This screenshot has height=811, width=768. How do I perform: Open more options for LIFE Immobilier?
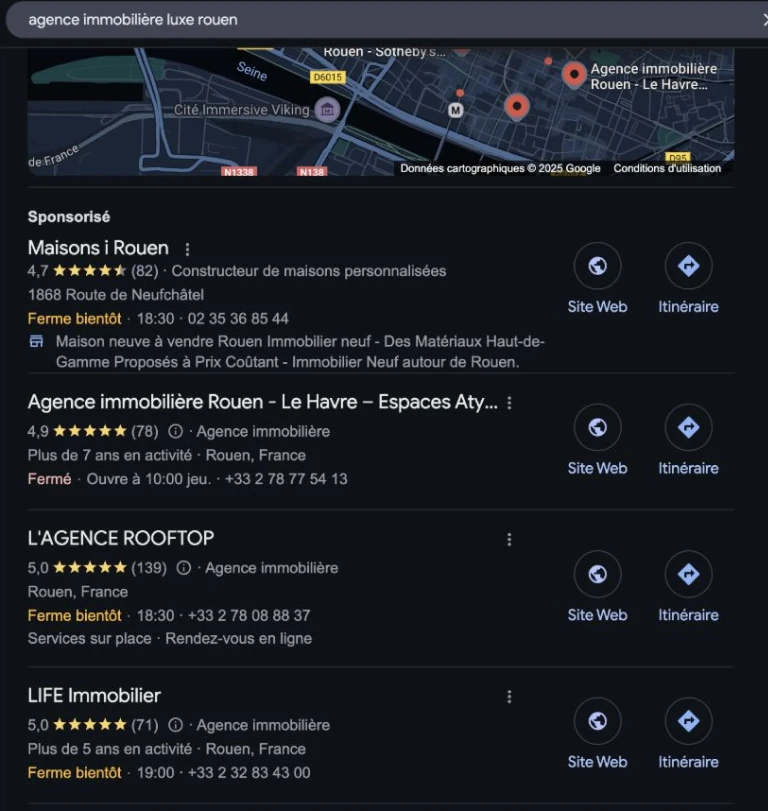tap(509, 697)
